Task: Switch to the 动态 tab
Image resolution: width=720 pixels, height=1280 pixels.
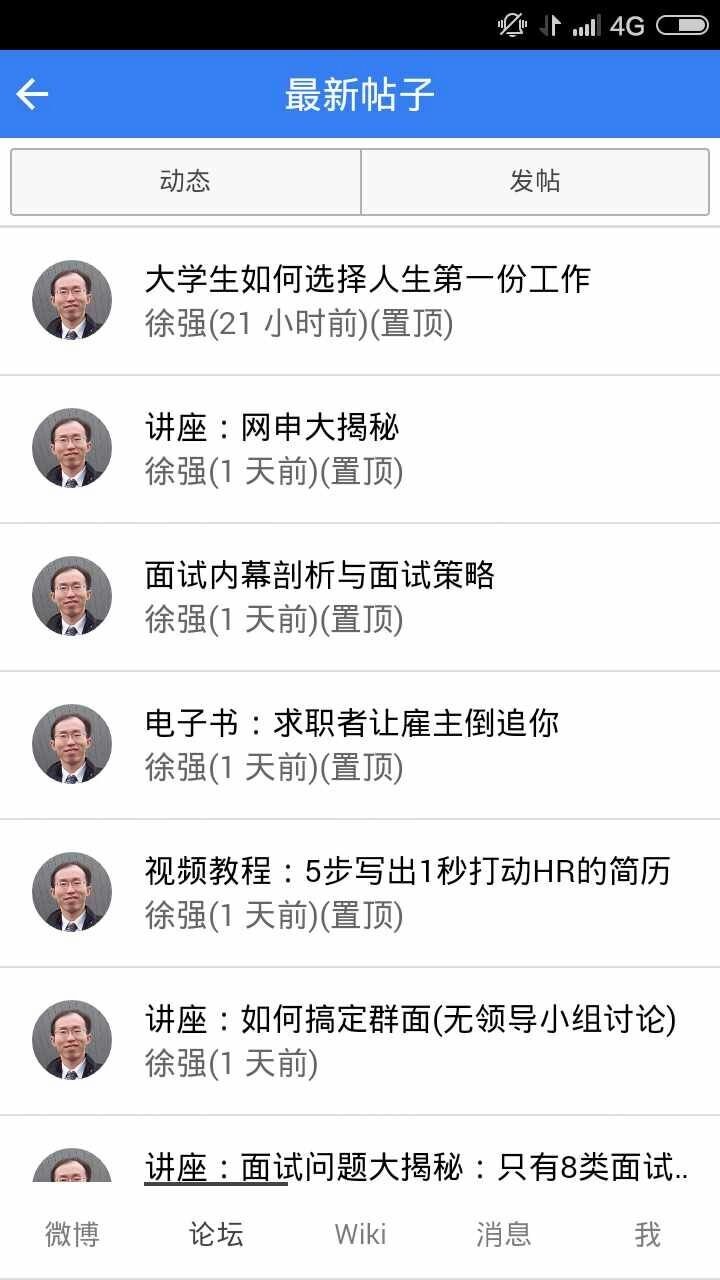Action: click(183, 181)
